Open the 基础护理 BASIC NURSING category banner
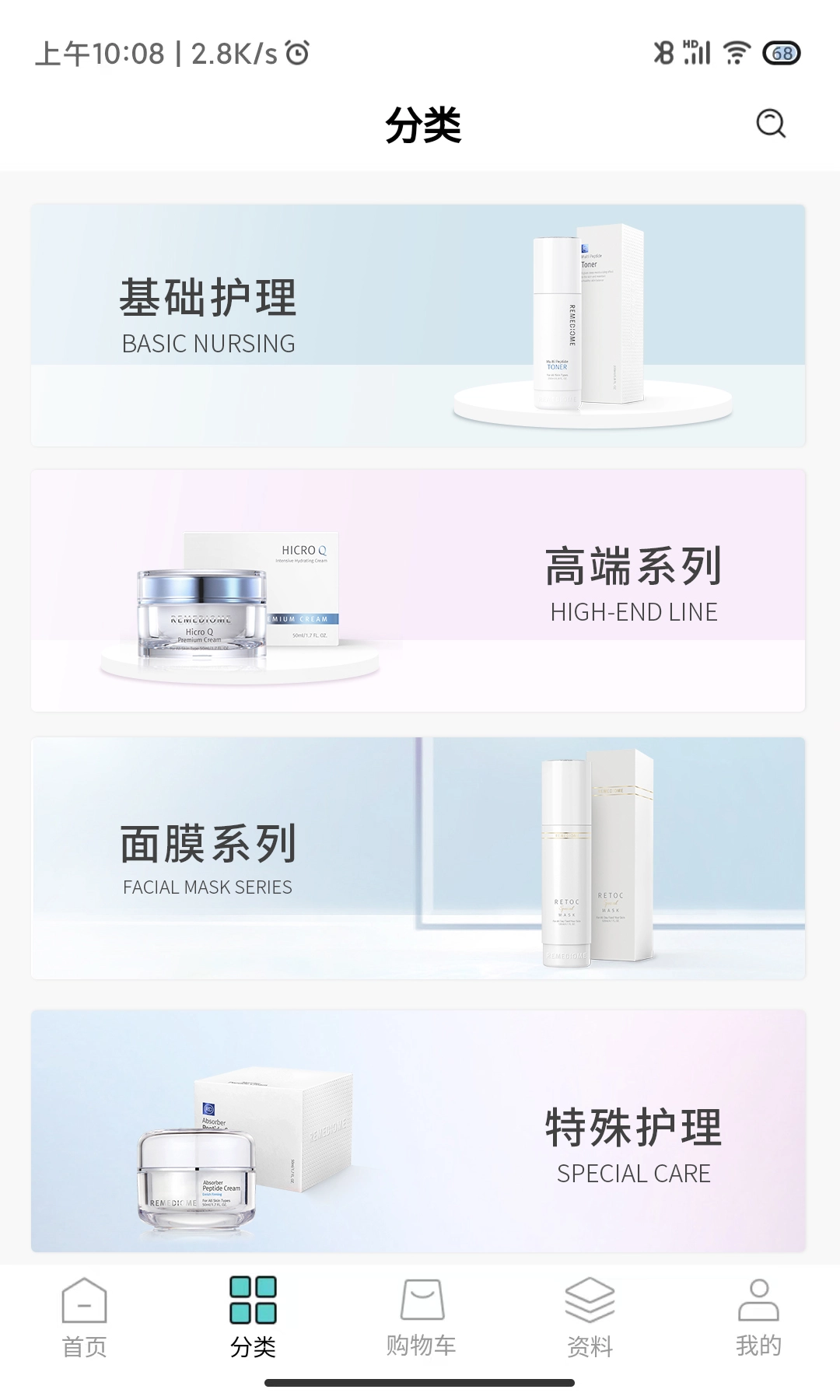The image size is (840, 1400). 420,323
